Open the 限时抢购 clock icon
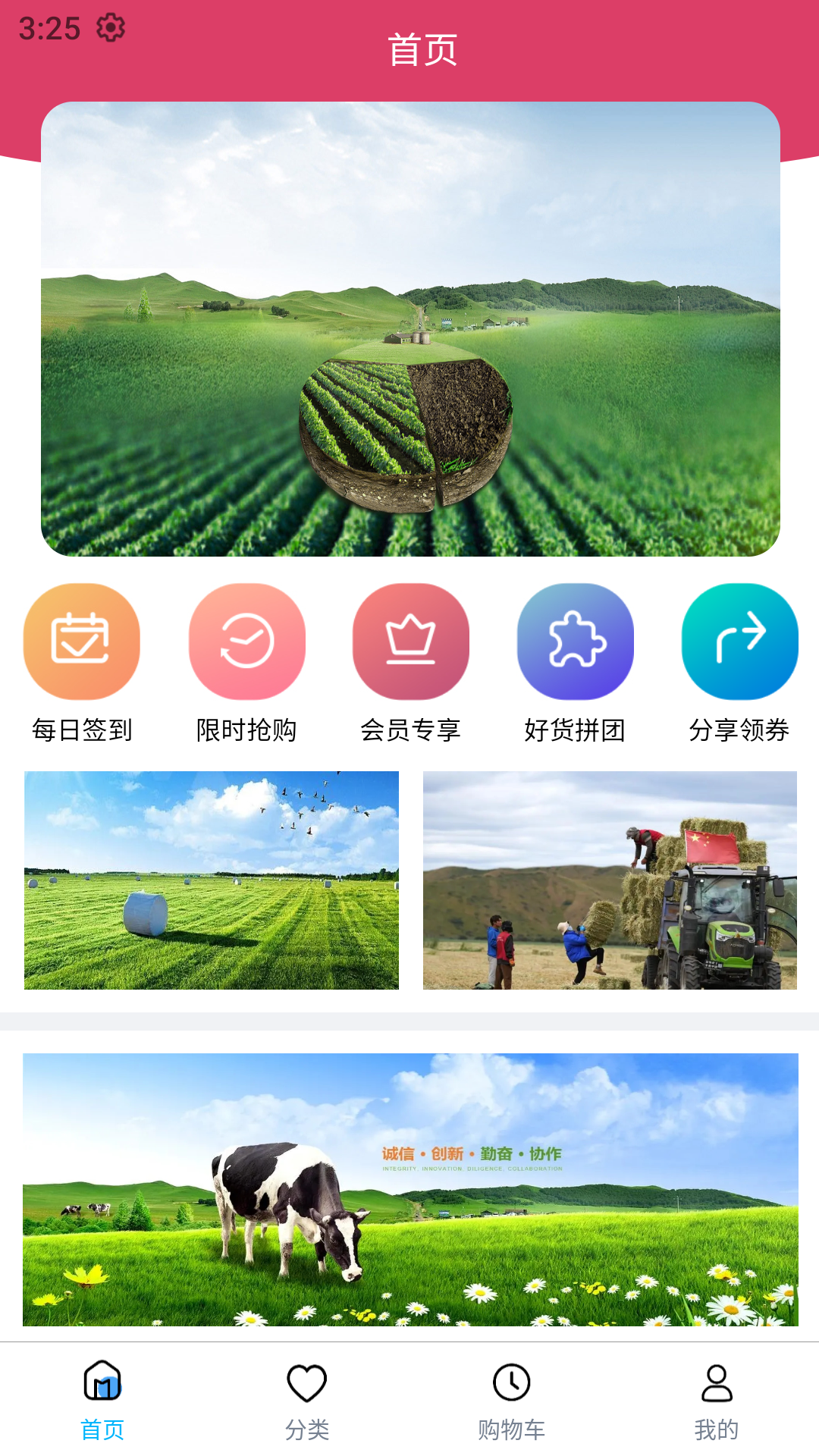Screen dimensions: 819x1456 [x=247, y=641]
